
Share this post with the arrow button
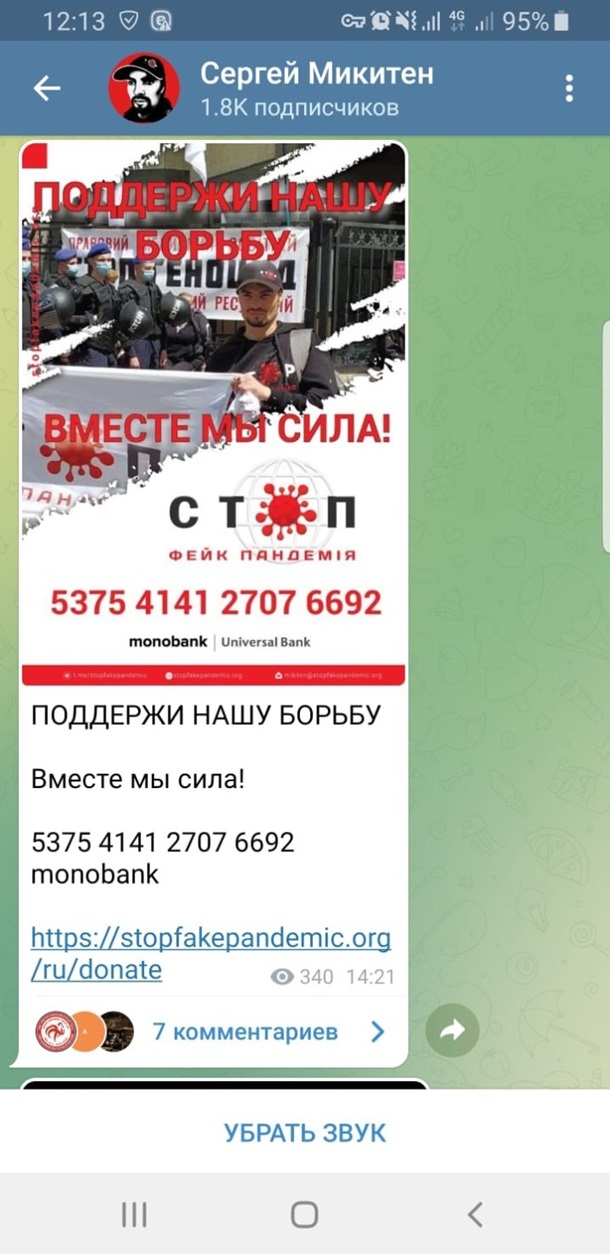point(452,1031)
